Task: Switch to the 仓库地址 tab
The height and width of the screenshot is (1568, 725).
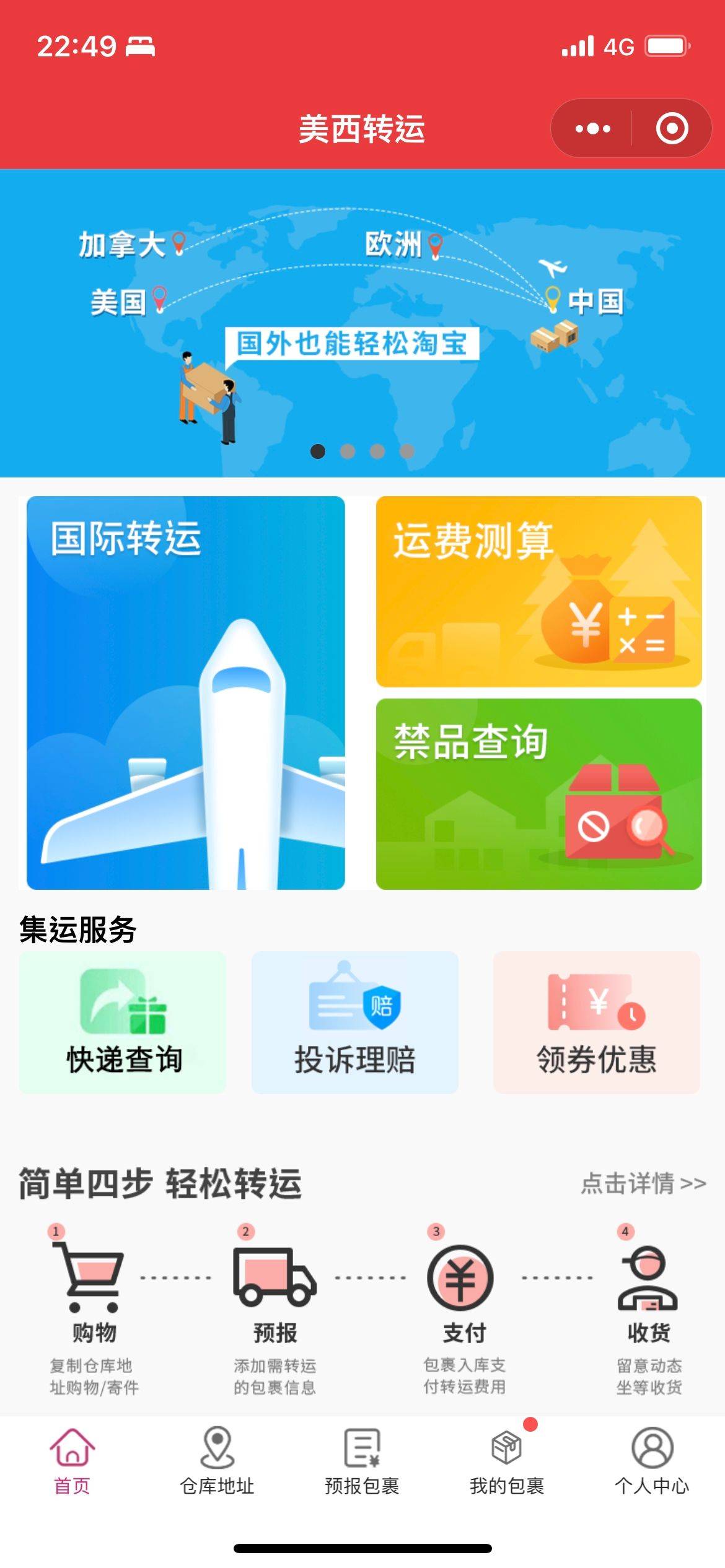Action: [x=217, y=1460]
